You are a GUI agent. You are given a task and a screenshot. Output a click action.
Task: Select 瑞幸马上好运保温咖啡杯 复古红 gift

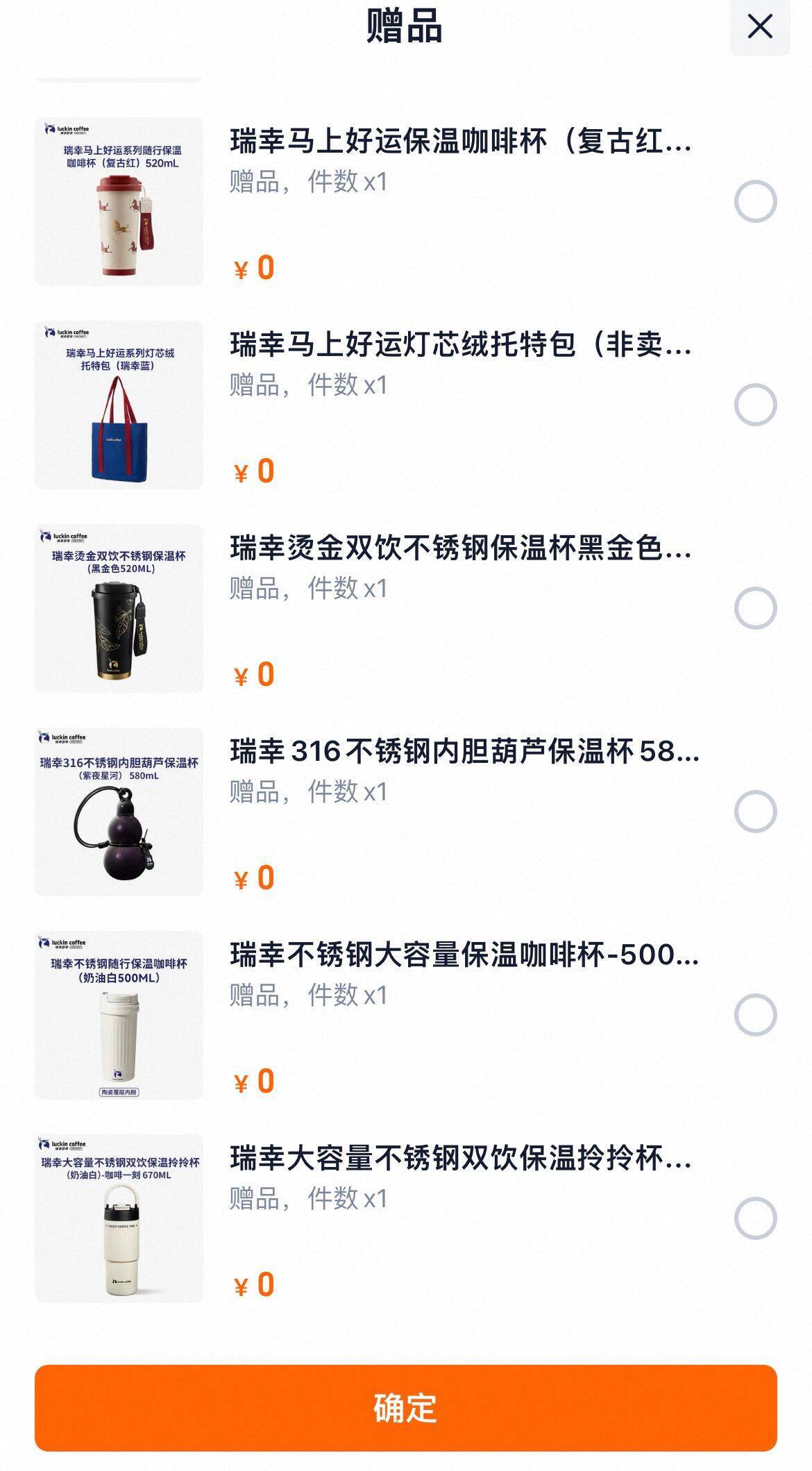point(755,201)
